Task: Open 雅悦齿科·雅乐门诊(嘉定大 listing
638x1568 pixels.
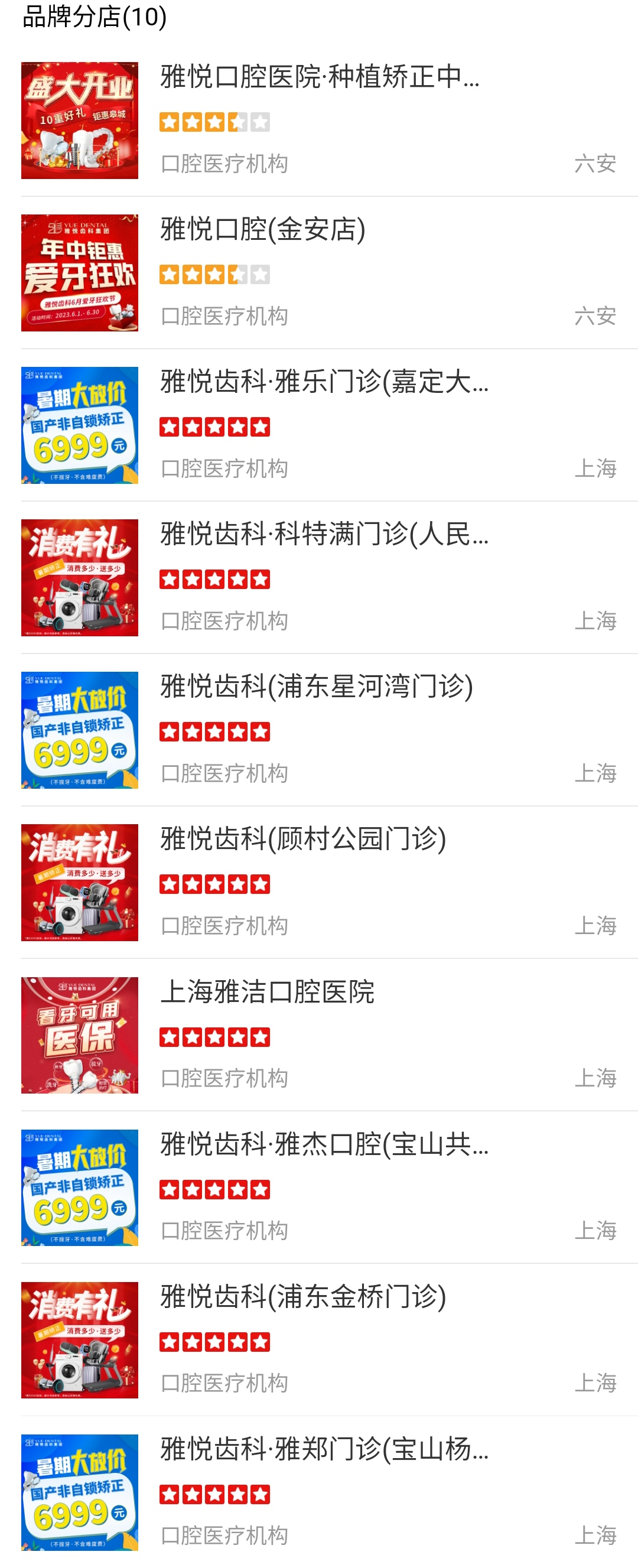Action: [x=324, y=383]
